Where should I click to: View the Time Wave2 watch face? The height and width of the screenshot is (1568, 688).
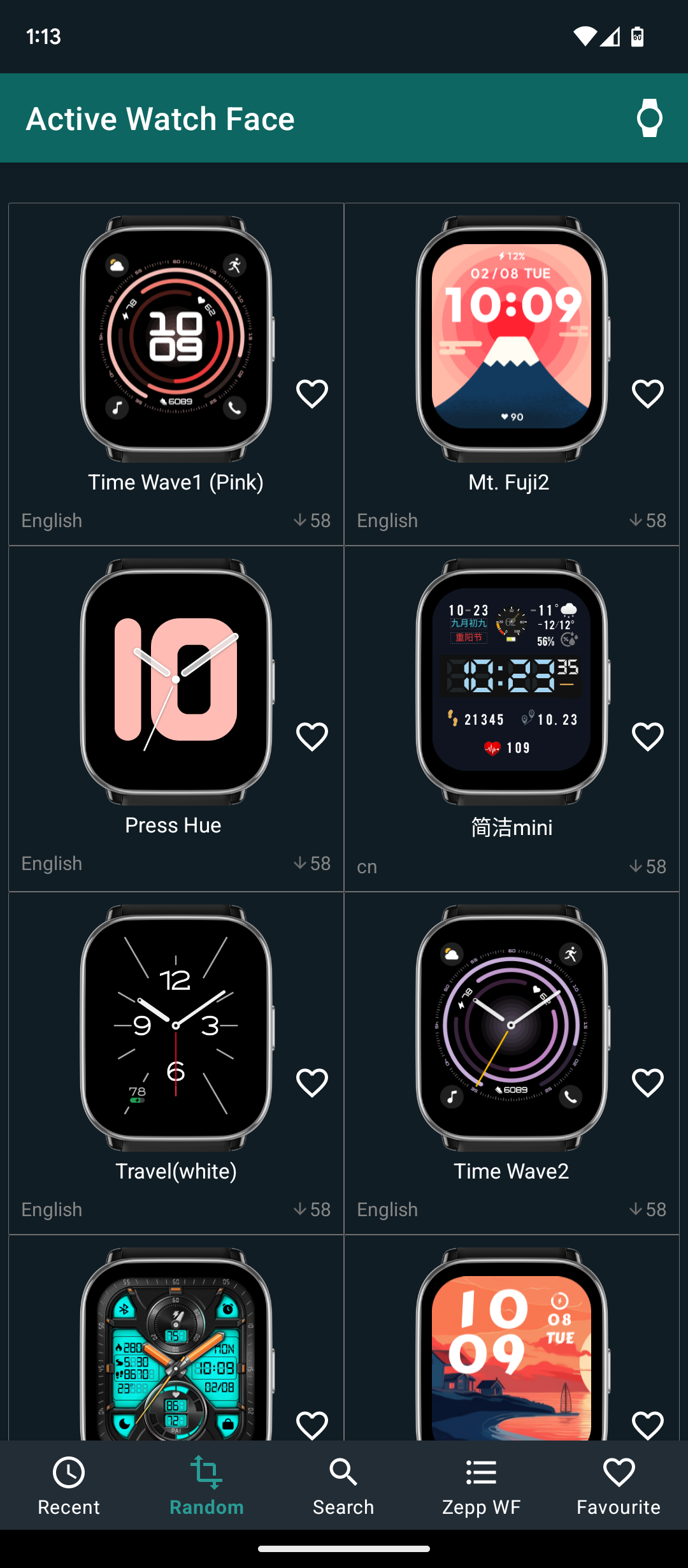[511, 1027]
